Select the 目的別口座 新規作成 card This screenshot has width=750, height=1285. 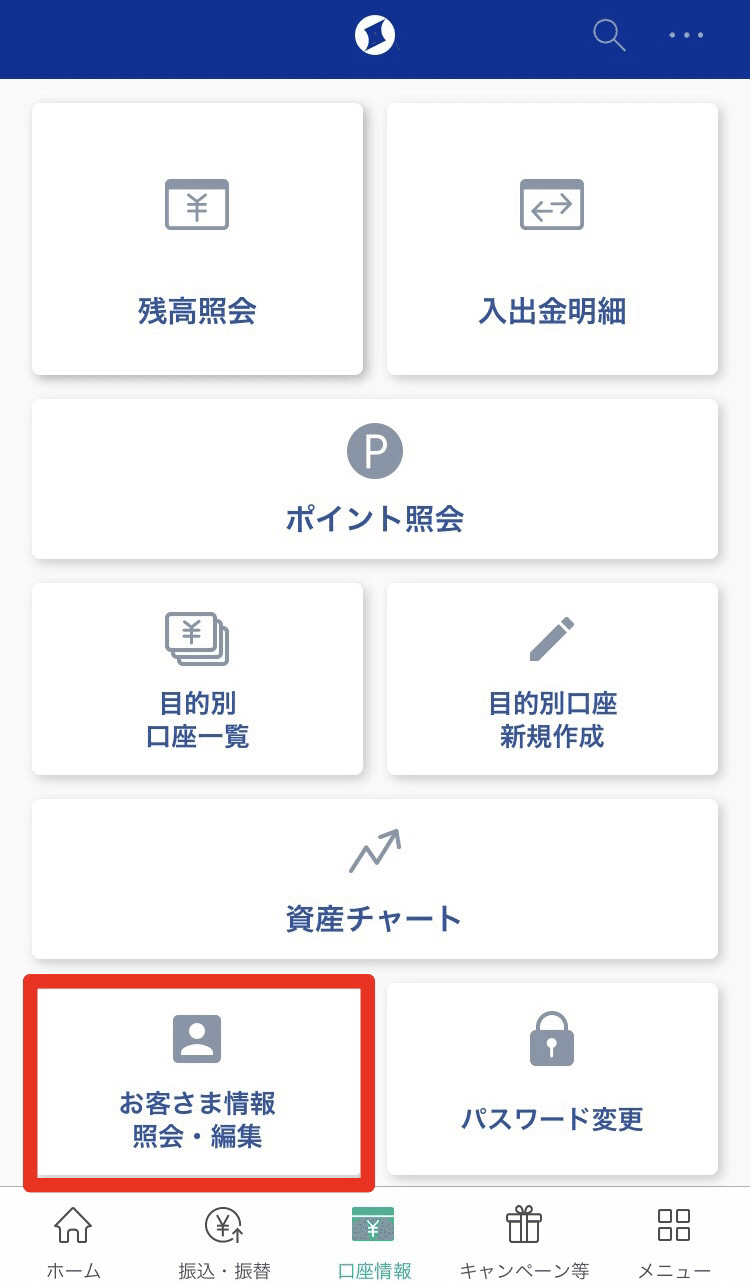(551, 678)
